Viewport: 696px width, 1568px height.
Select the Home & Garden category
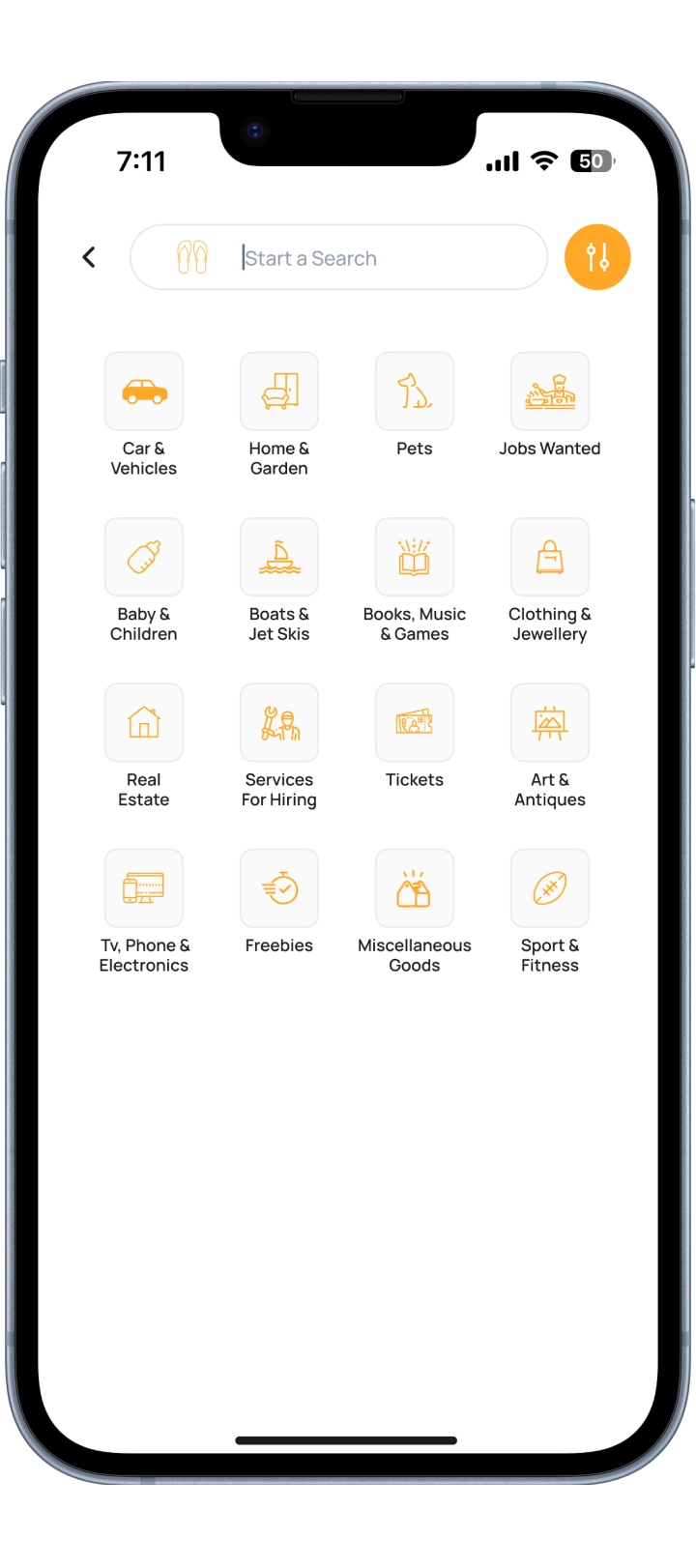pyautogui.click(x=279, y=392)
